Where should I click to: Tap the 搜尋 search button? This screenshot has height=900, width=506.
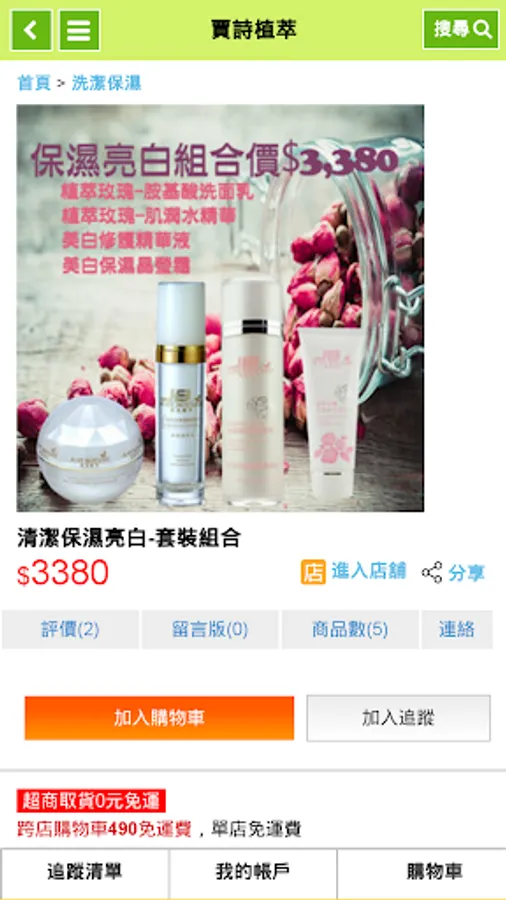tap(461, 29)
